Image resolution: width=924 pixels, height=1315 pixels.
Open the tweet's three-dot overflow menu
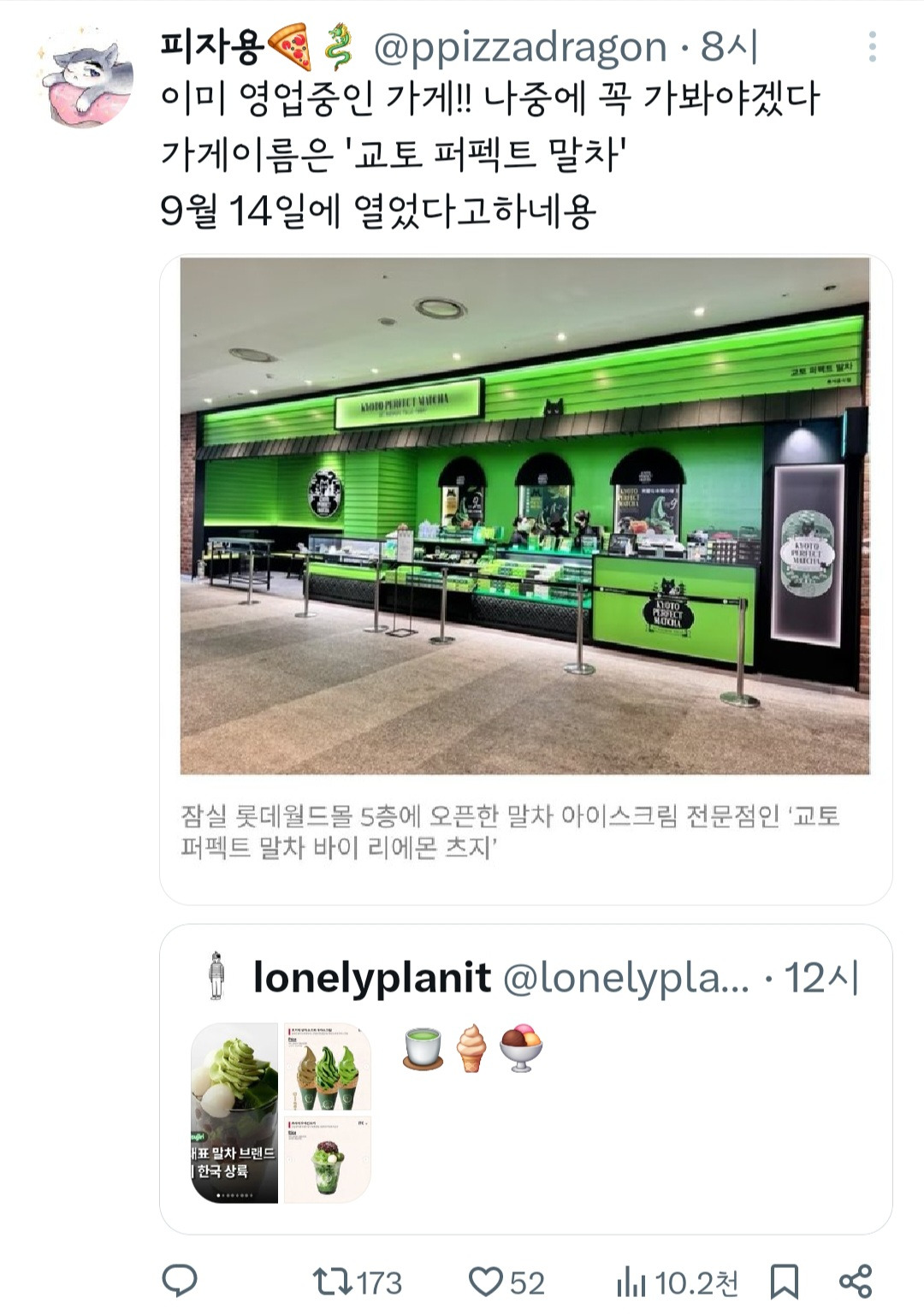pos(872,47)
